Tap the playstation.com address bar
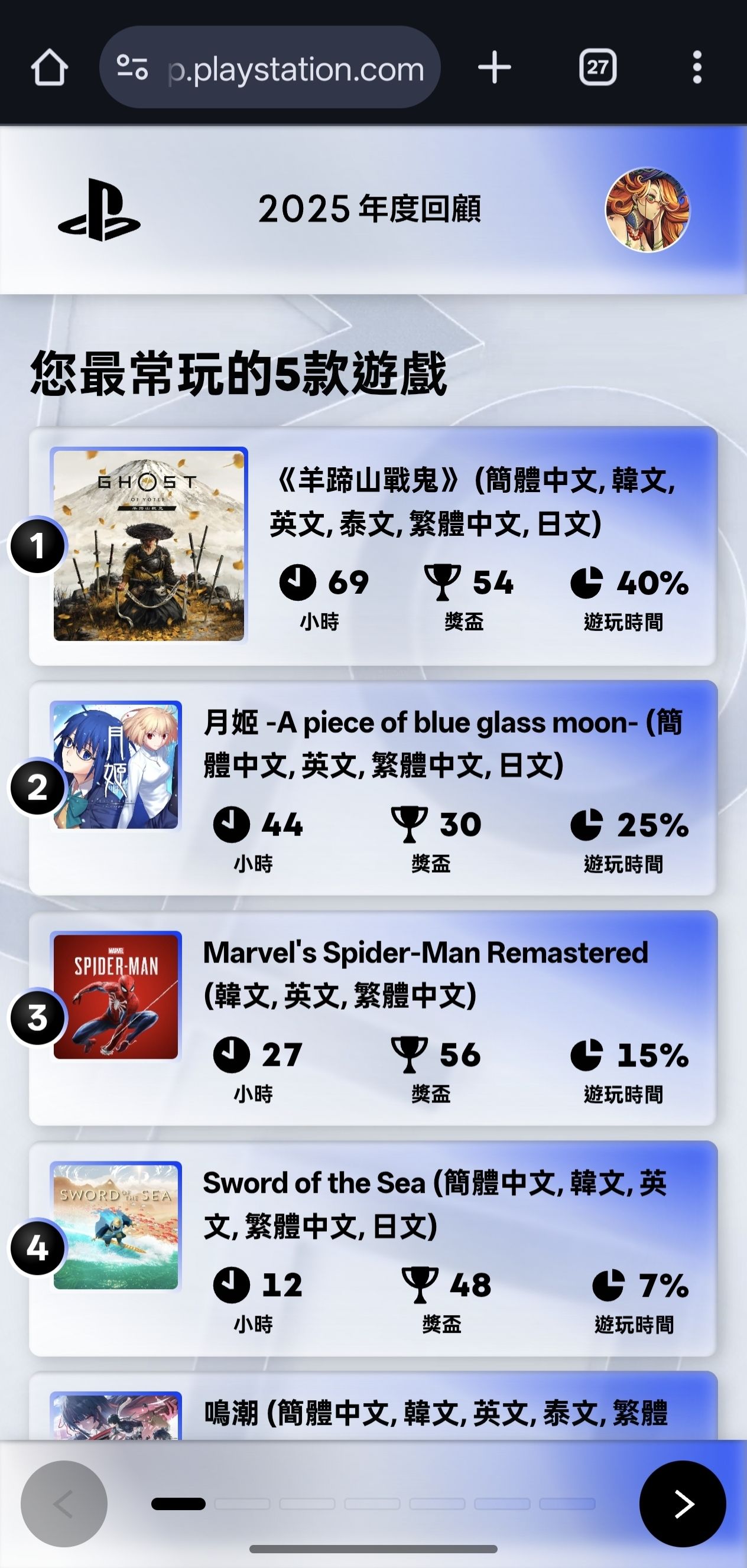 click(295, 69)
